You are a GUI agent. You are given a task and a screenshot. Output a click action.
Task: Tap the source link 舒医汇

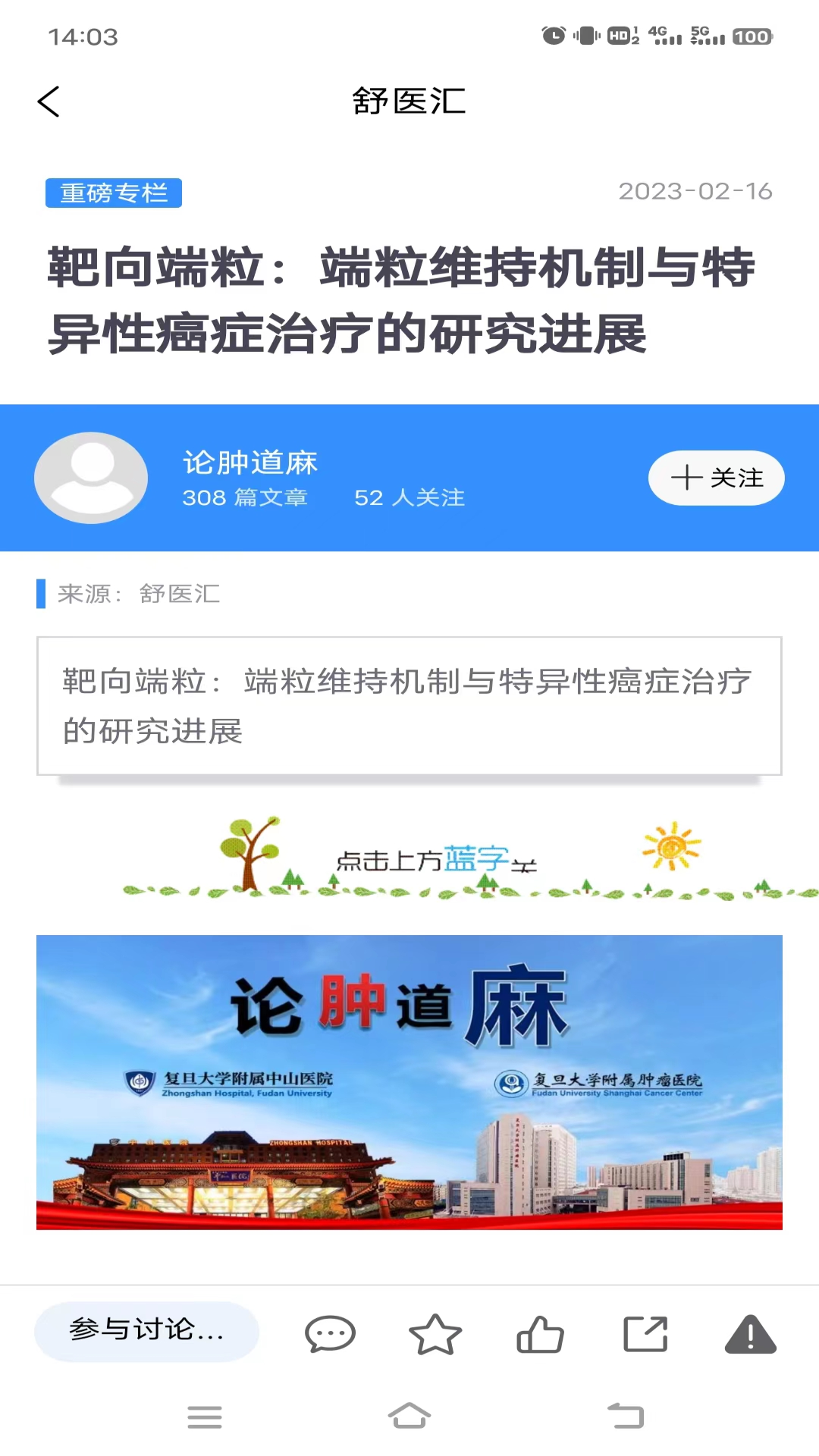click(179, 595)
